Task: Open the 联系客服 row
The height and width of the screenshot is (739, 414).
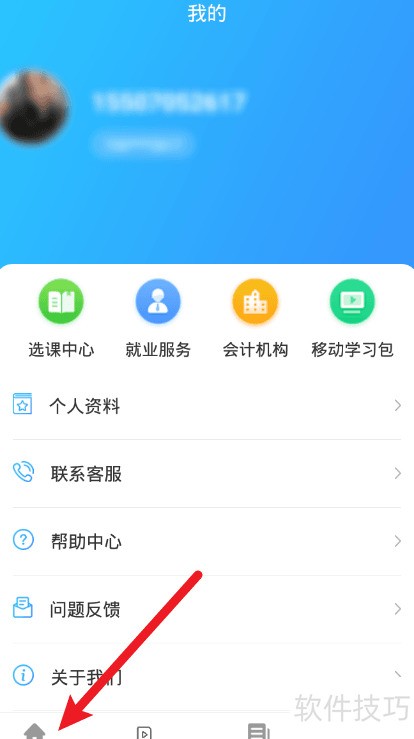Action: [207, 473]
